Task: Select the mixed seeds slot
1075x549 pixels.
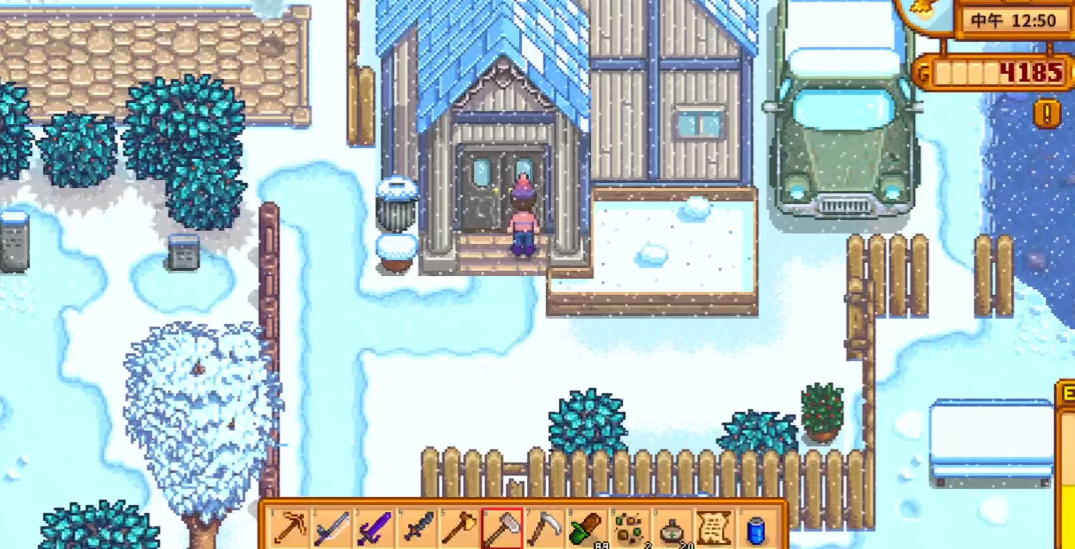Action: [628, 527]
